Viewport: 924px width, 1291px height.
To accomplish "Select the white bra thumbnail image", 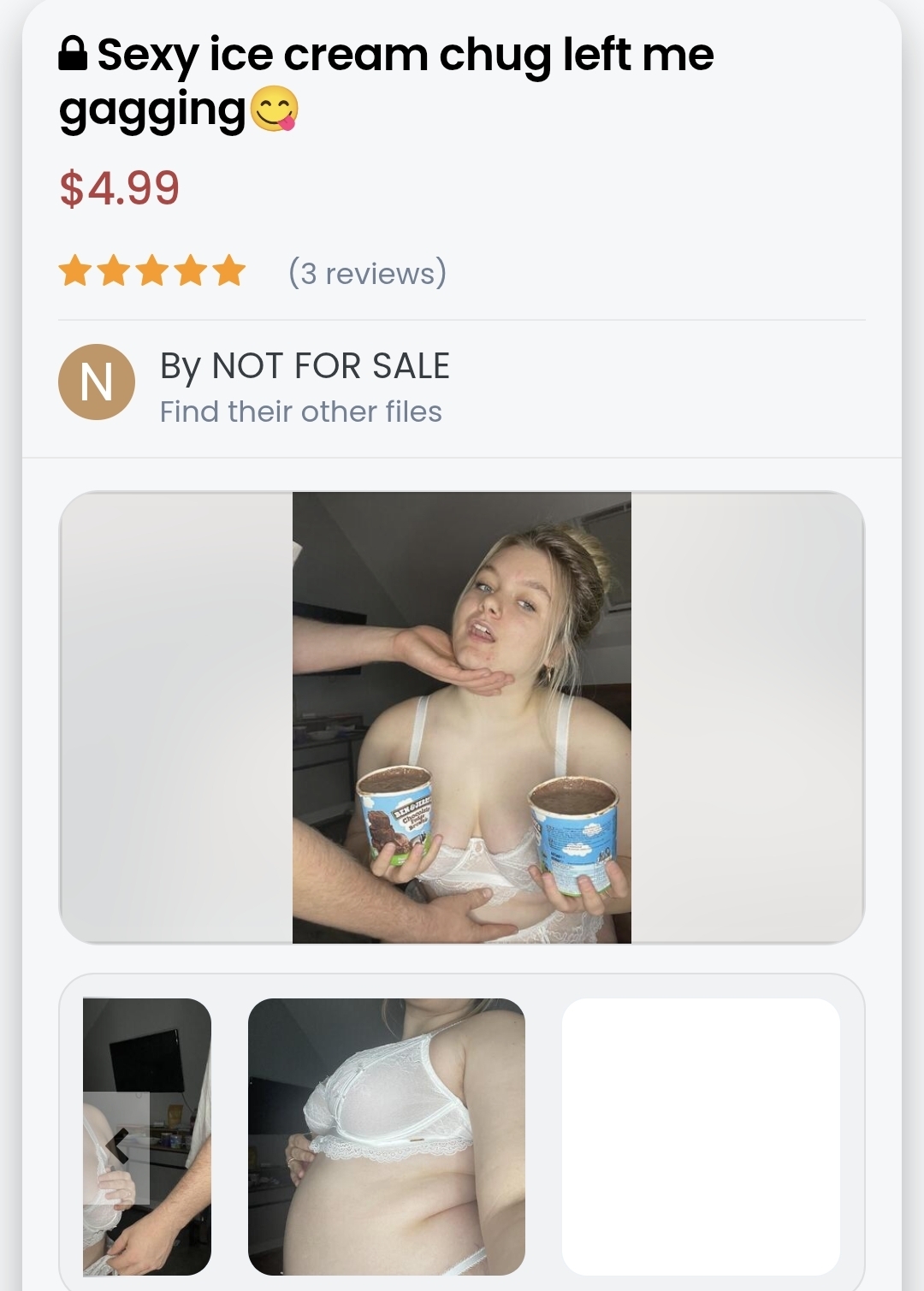I will (386, 1136).
